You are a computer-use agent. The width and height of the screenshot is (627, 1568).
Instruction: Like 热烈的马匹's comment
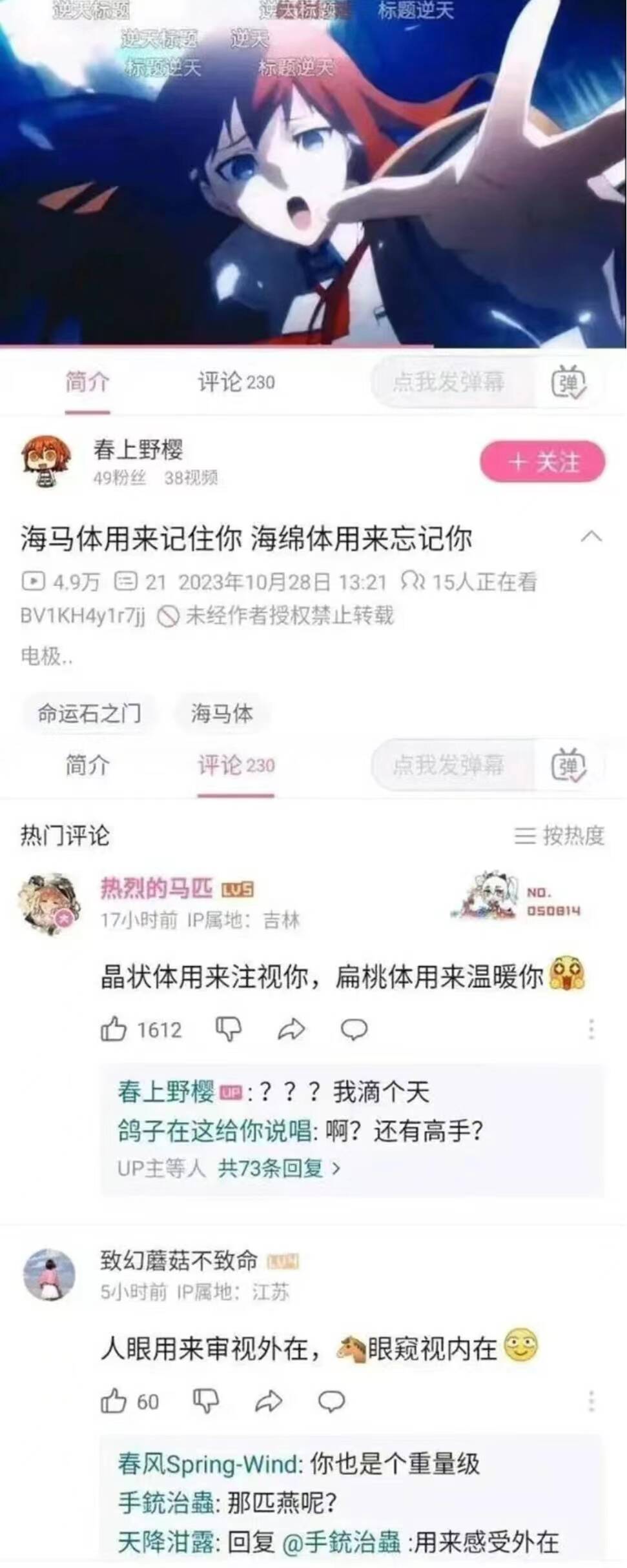pyautogui.click(x=114, y=1029)
